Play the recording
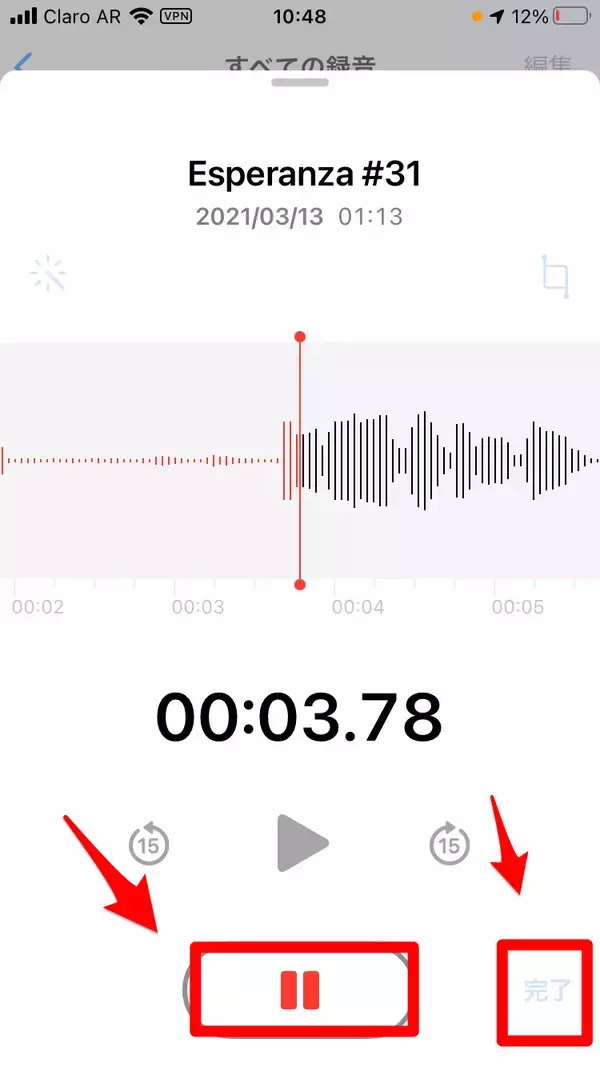 302,845
